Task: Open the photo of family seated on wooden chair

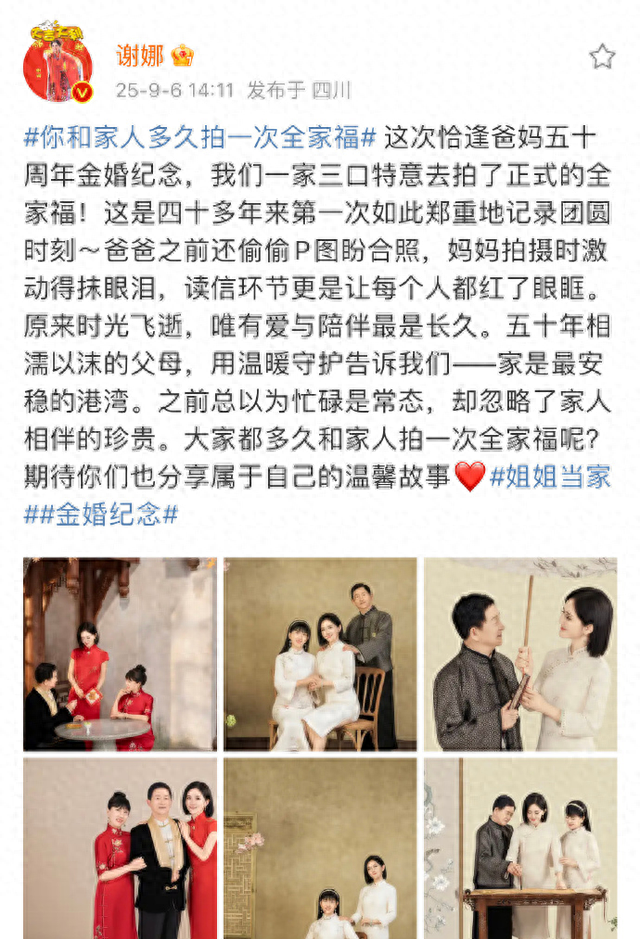Action: click(x=320, y=654)
